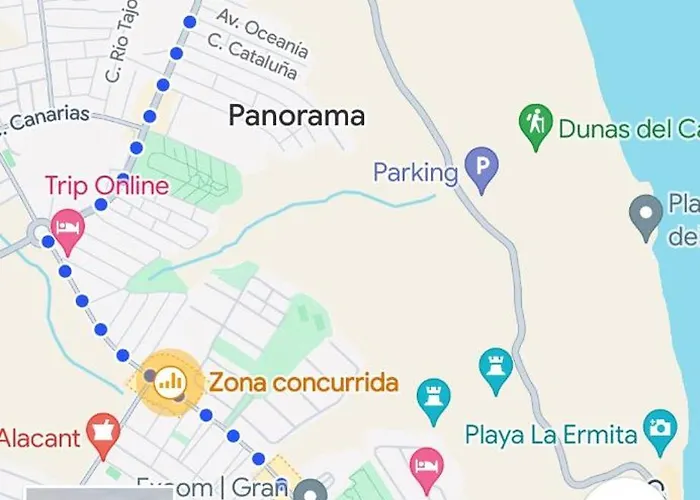
Task: Open the Dunas del Ca hiking marker
Action: tap(537, 125)
